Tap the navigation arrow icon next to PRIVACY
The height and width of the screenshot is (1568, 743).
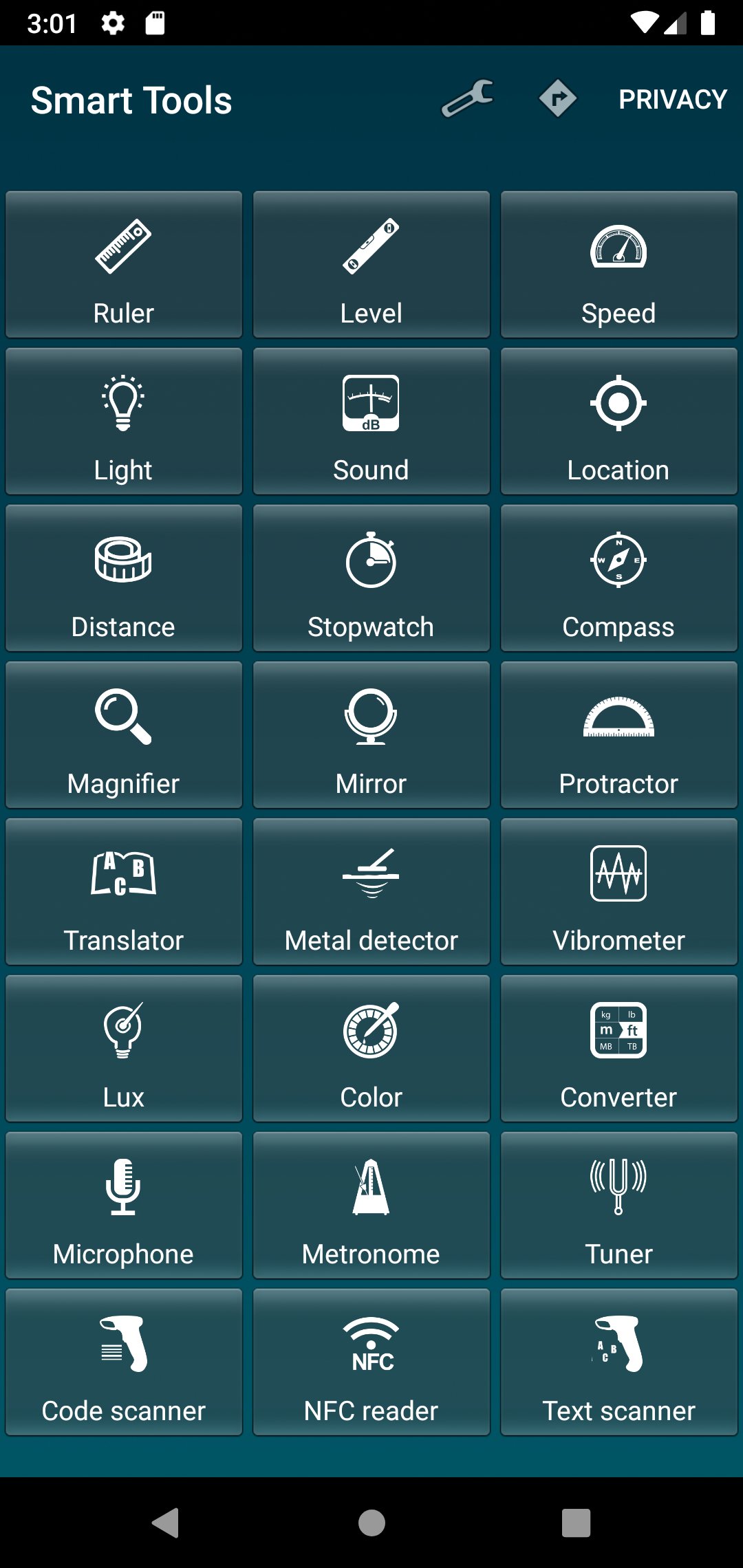[557, 99]
